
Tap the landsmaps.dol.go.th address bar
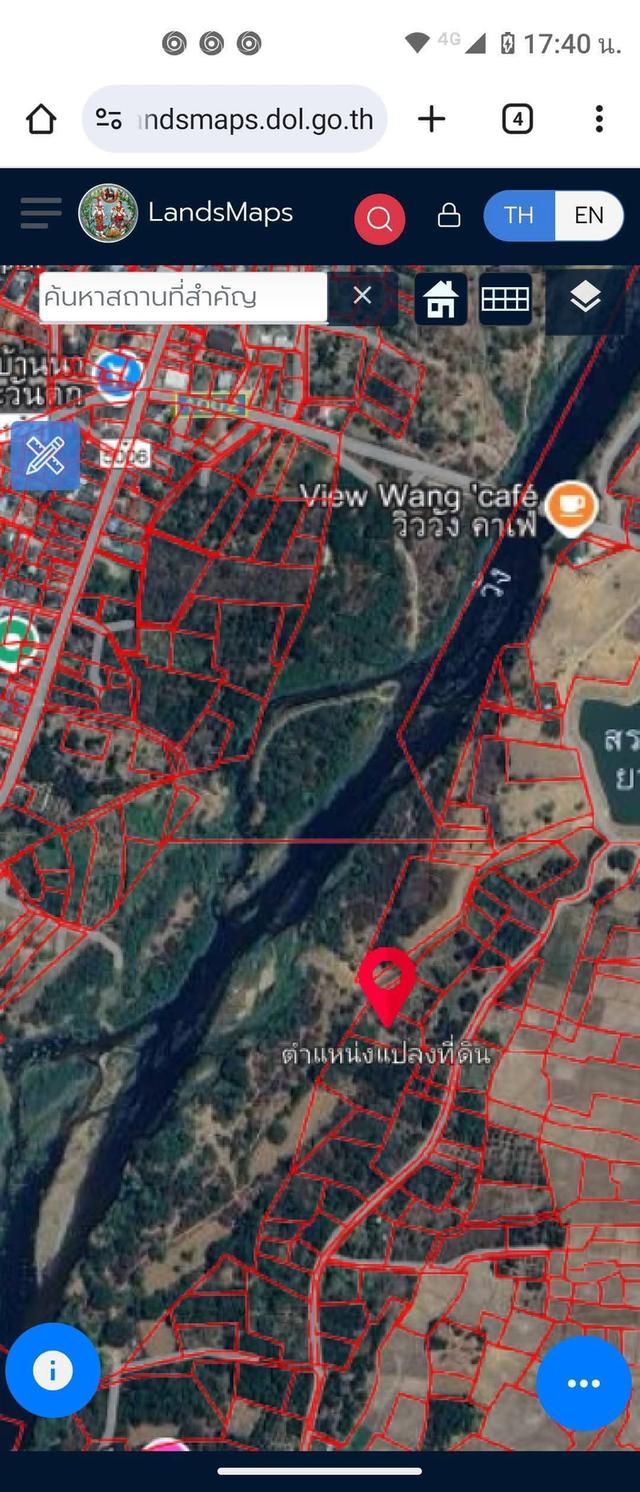[x=236, y=120]
